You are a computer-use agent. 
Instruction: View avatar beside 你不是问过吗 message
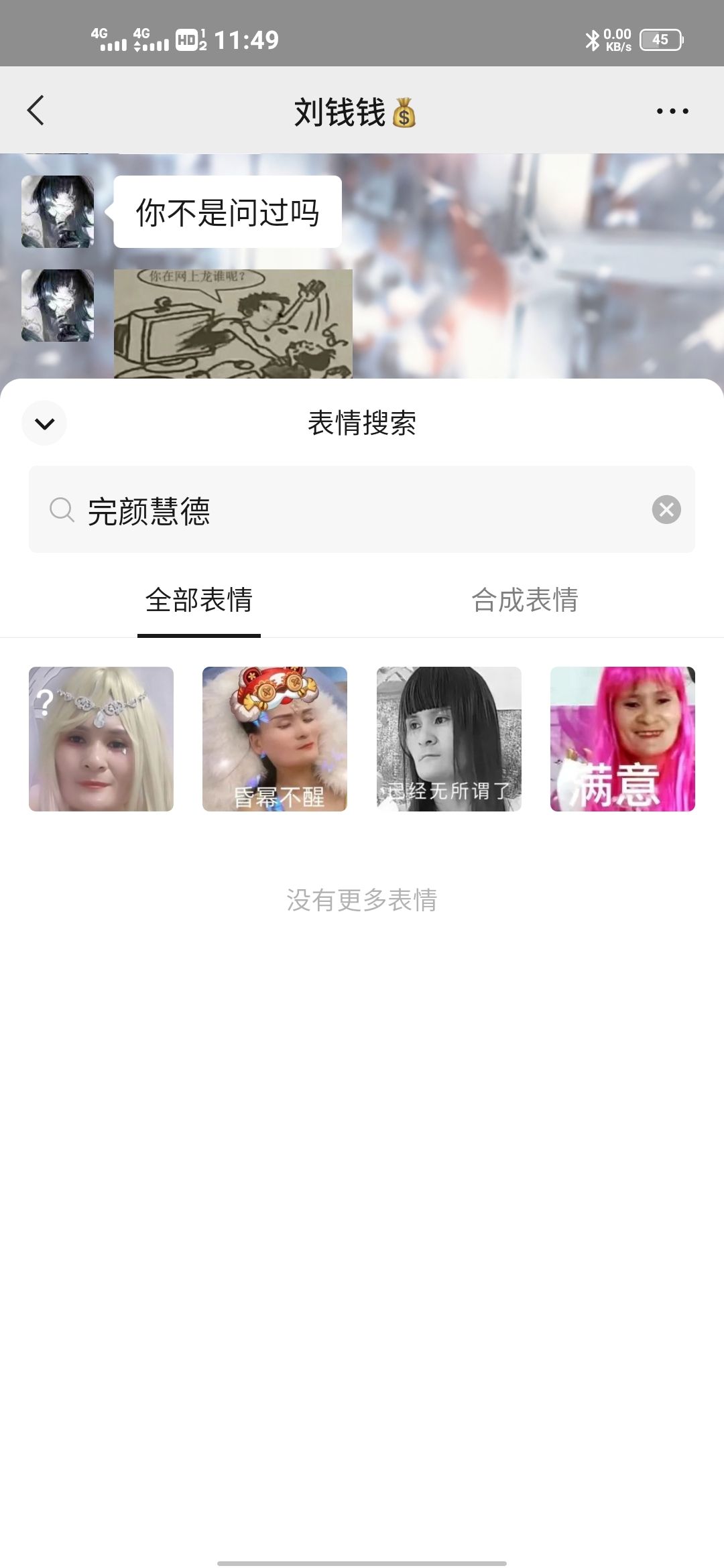[x=58, y=212]
